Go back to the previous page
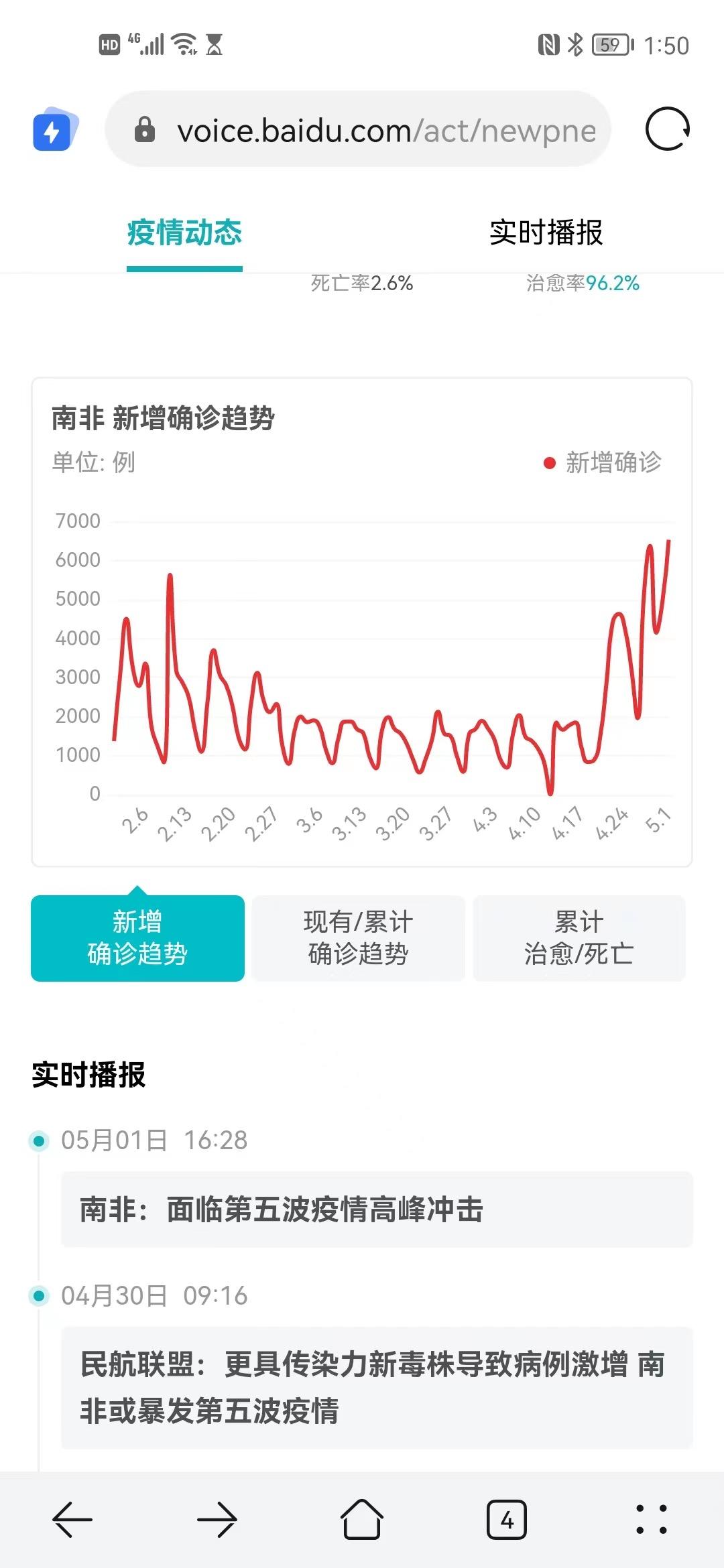Image resolution: width=724 pixels, height=1568 pixels. tap(72, 1520)
